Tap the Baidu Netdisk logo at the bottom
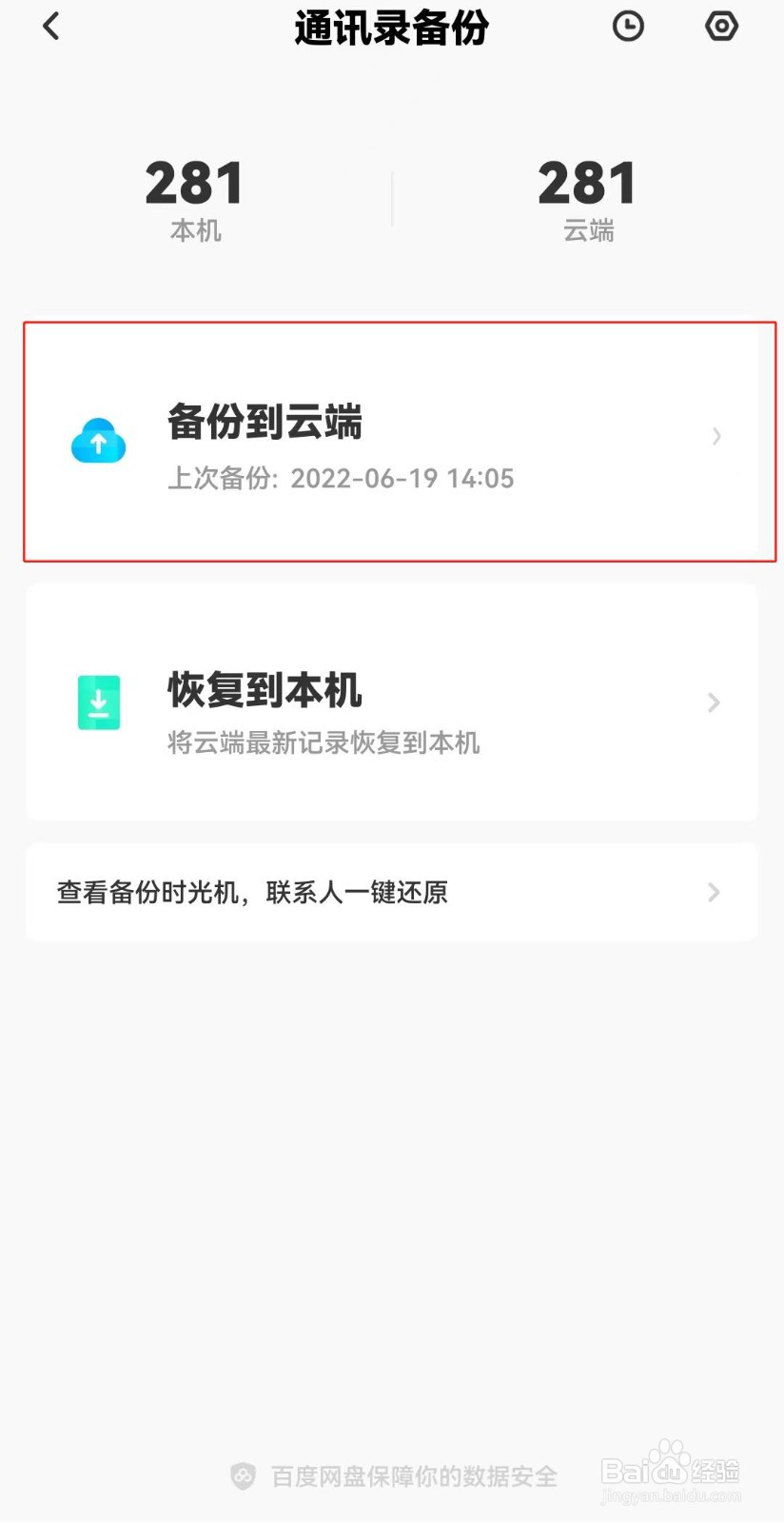Image resolution: width=784 pixels, height=1523 pixels. coord(242,1475)
